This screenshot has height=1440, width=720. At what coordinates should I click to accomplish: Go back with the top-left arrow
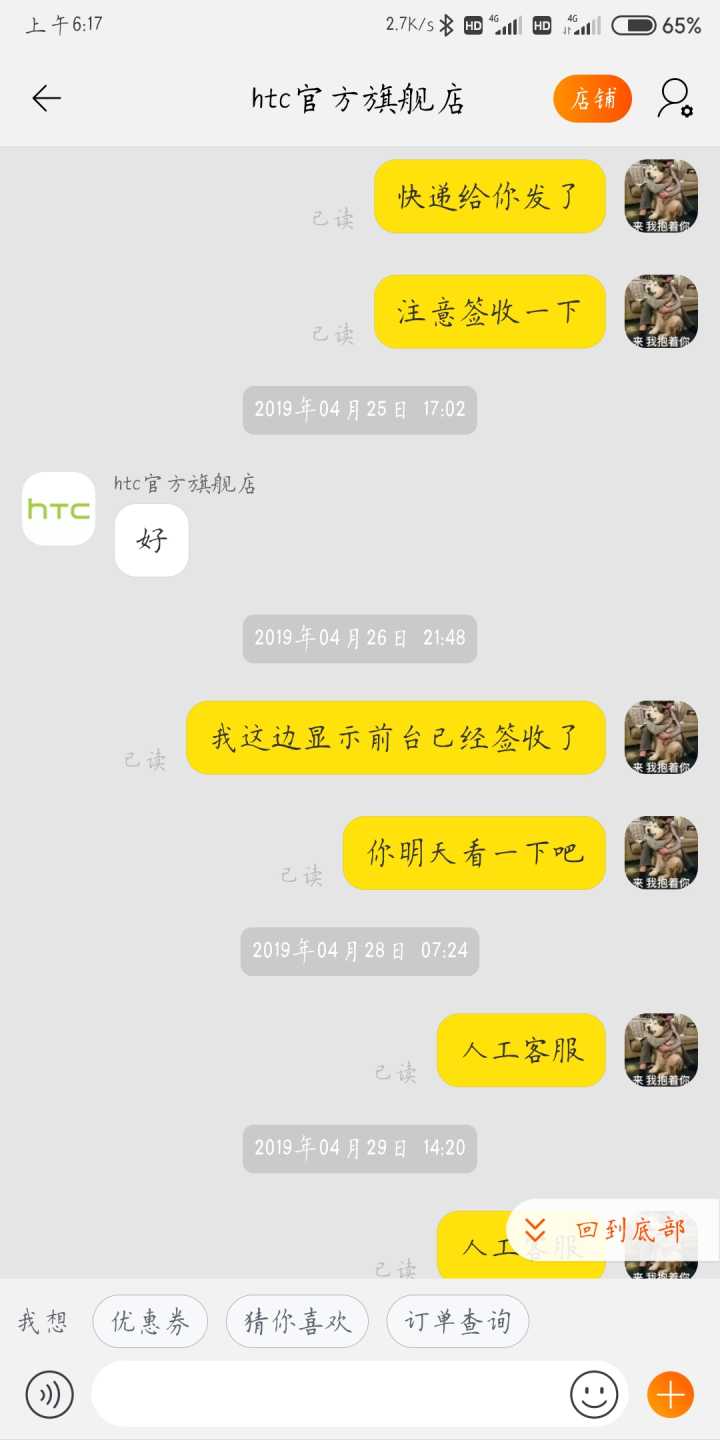(46, 98)
